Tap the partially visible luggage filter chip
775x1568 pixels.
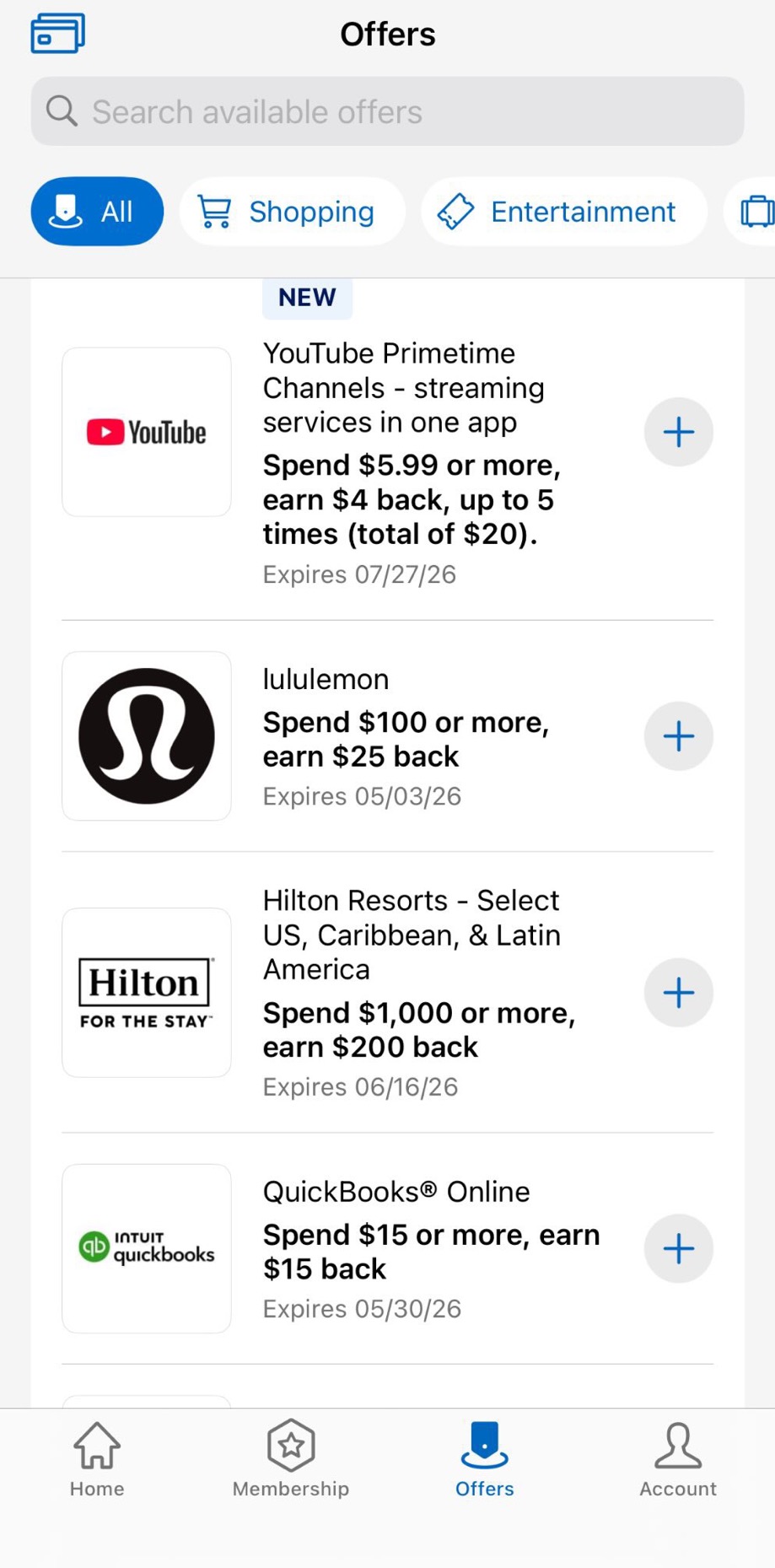(x=758, y=212)
